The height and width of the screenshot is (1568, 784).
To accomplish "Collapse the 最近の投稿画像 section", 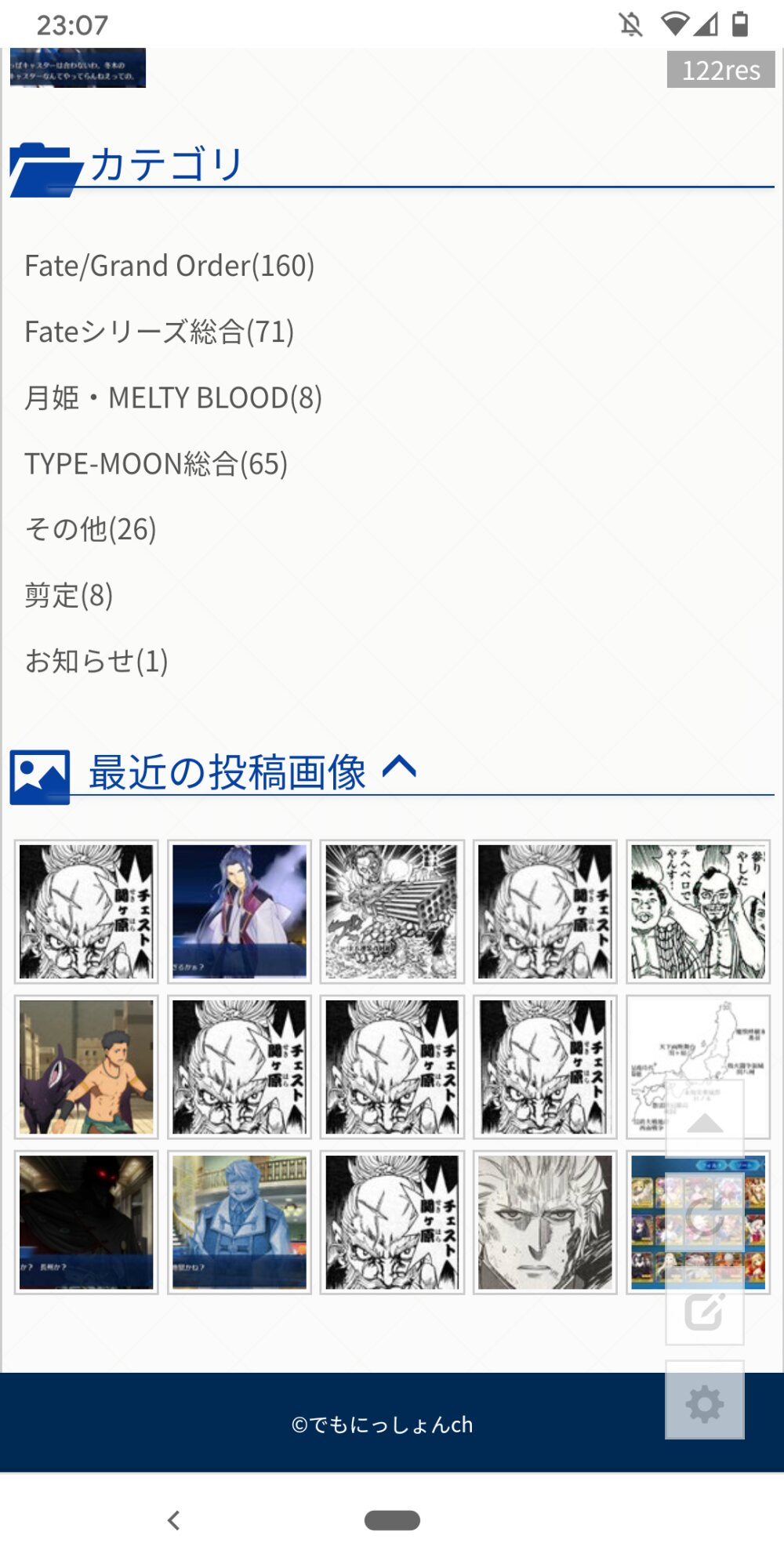I will [399, 768].
